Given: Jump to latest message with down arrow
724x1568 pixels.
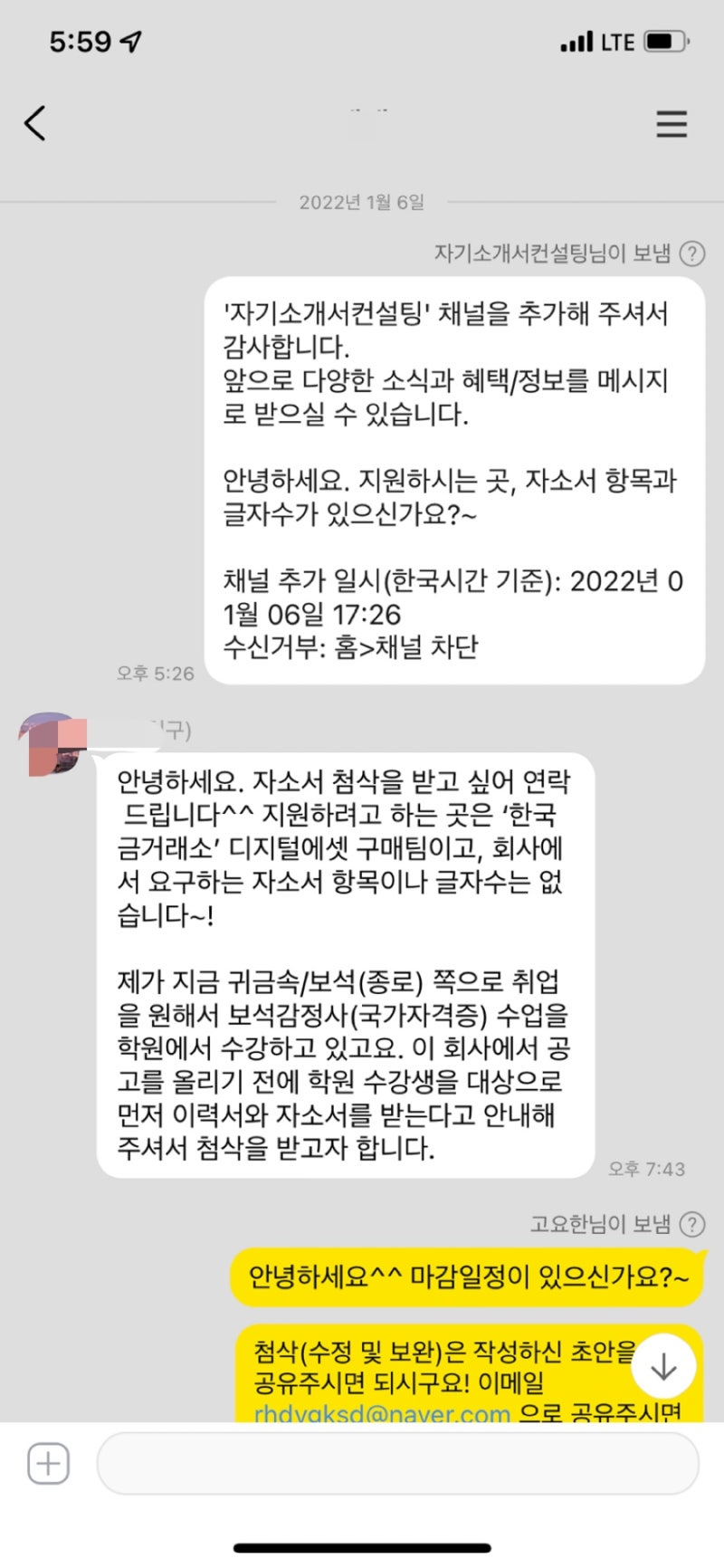Looking at the screenshot, I should (663, 1366).
